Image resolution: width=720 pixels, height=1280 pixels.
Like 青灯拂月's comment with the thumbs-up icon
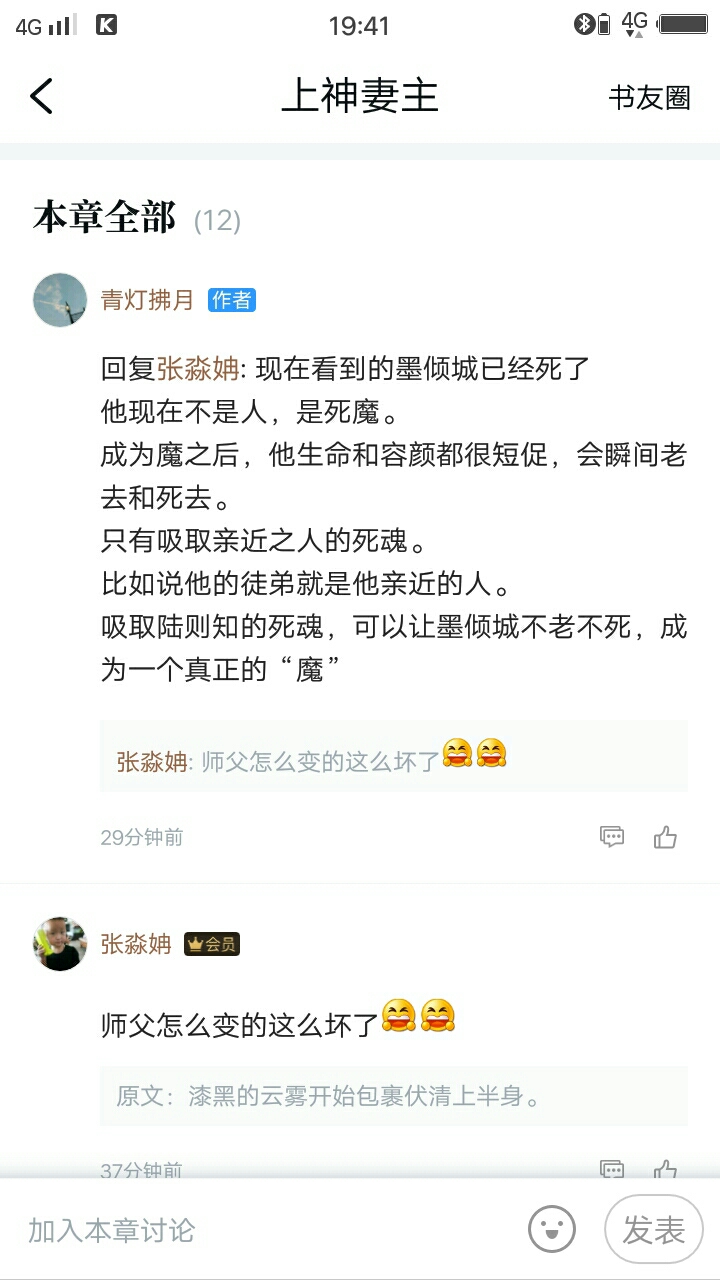point(666,837)
